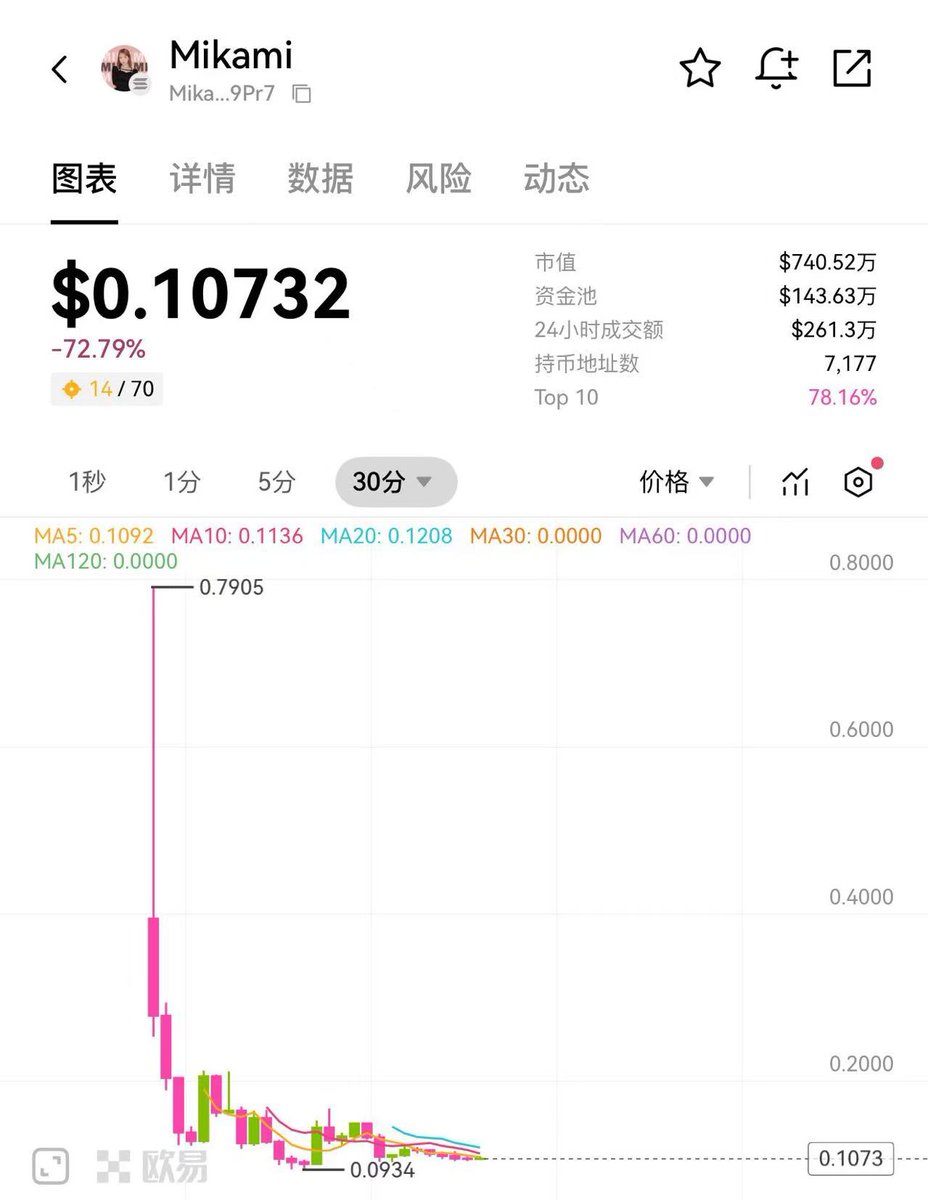Switch to the 数据 tab

coord(320,179)
